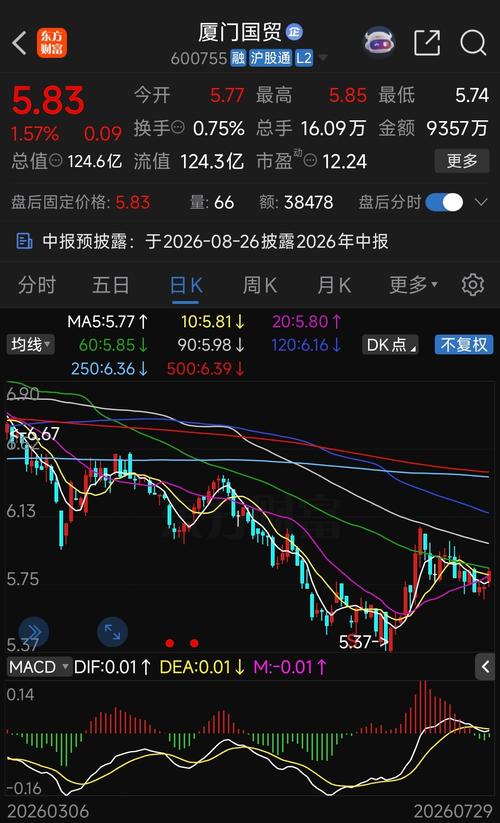
Task: Open the 均线 indicator dropdown
Action: pos(30,345)
